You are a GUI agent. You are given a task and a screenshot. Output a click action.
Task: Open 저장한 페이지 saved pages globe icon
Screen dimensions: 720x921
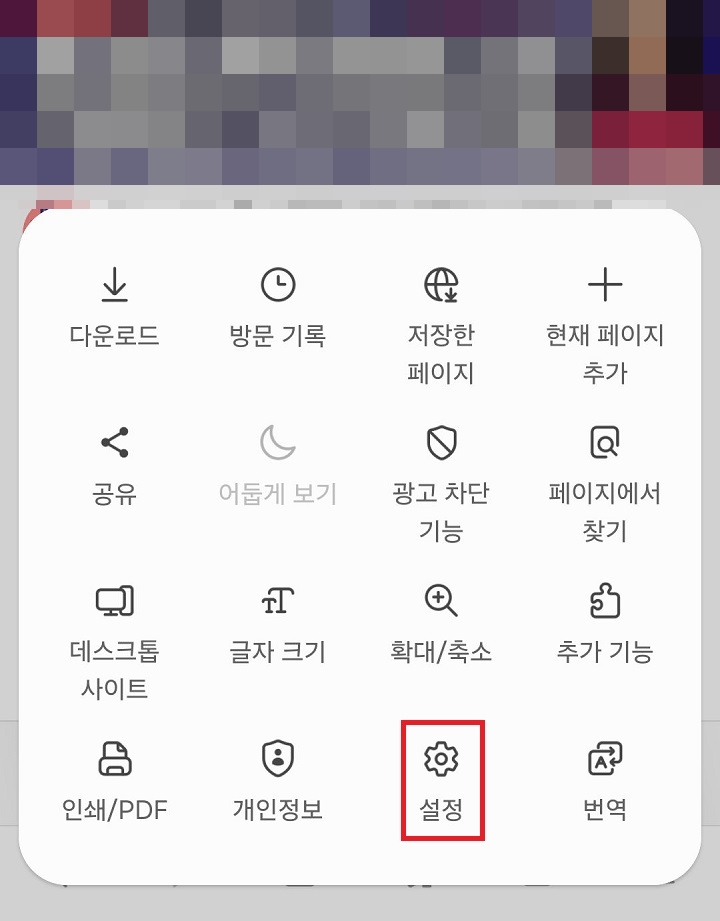[x=441, y=286]
